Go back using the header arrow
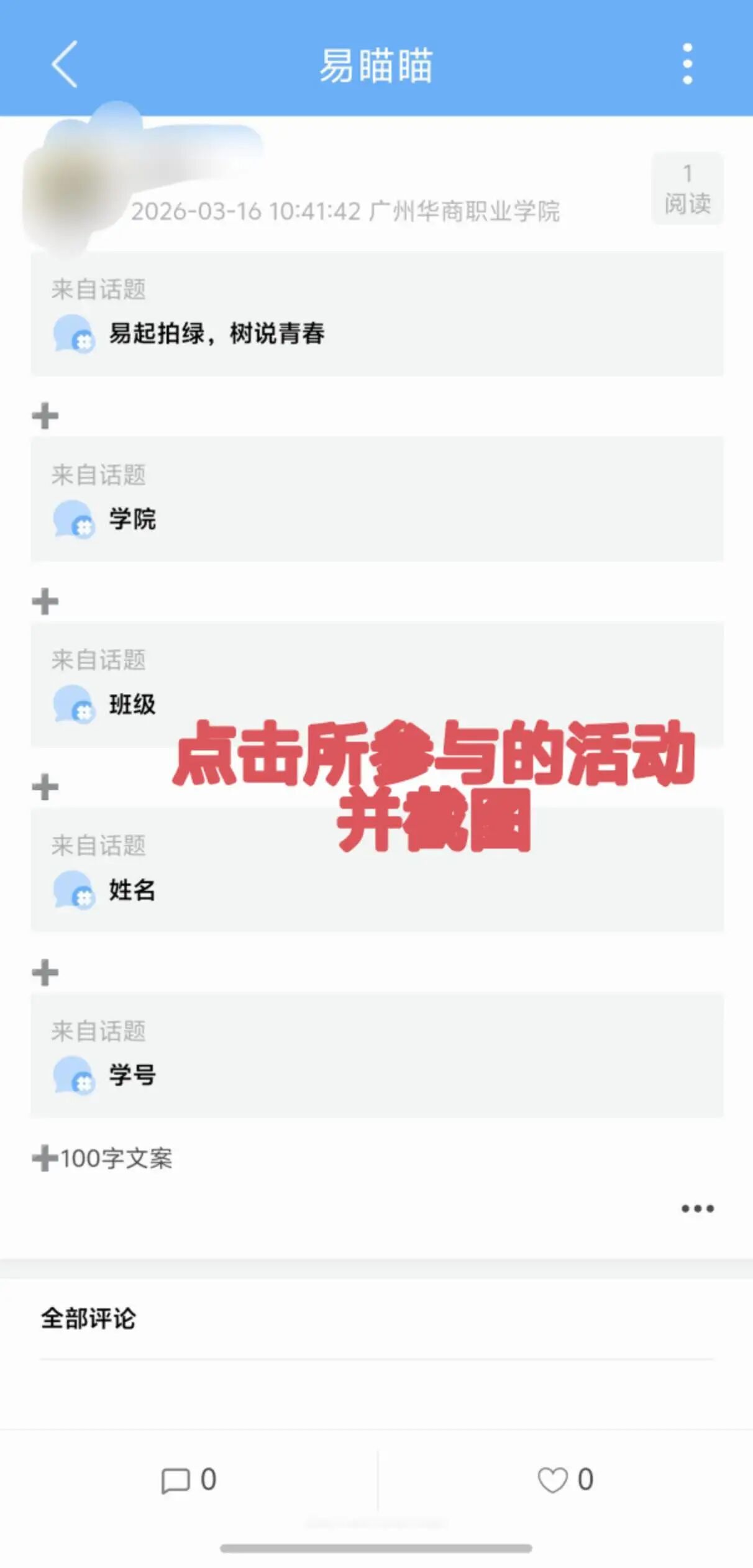The image size is (753, 1568). coord(65,64)
